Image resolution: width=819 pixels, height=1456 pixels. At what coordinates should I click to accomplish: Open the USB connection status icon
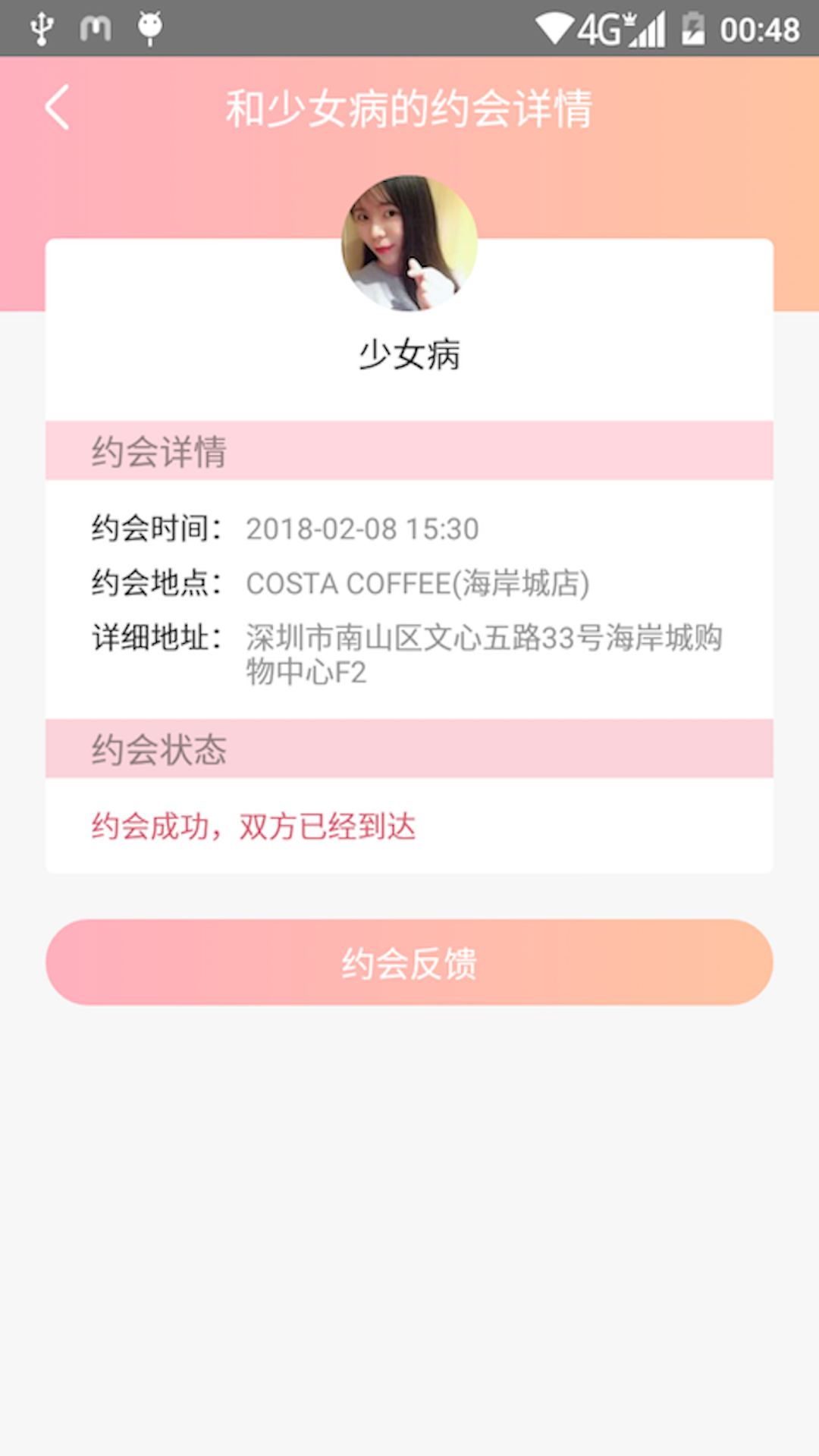tap(43, 27)
